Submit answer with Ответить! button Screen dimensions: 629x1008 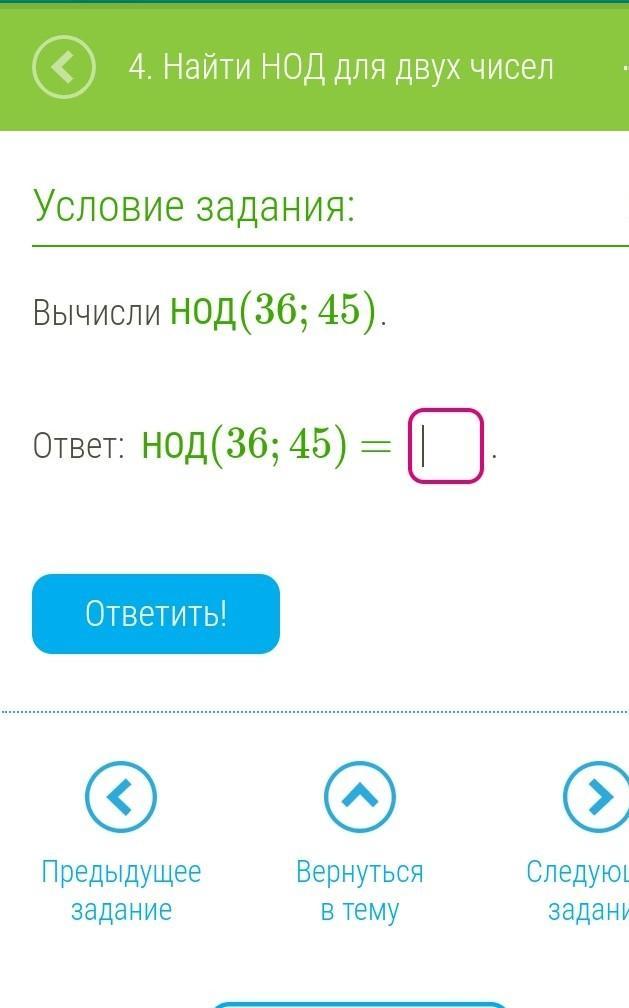pyautogui.click(x=156, y=613)
